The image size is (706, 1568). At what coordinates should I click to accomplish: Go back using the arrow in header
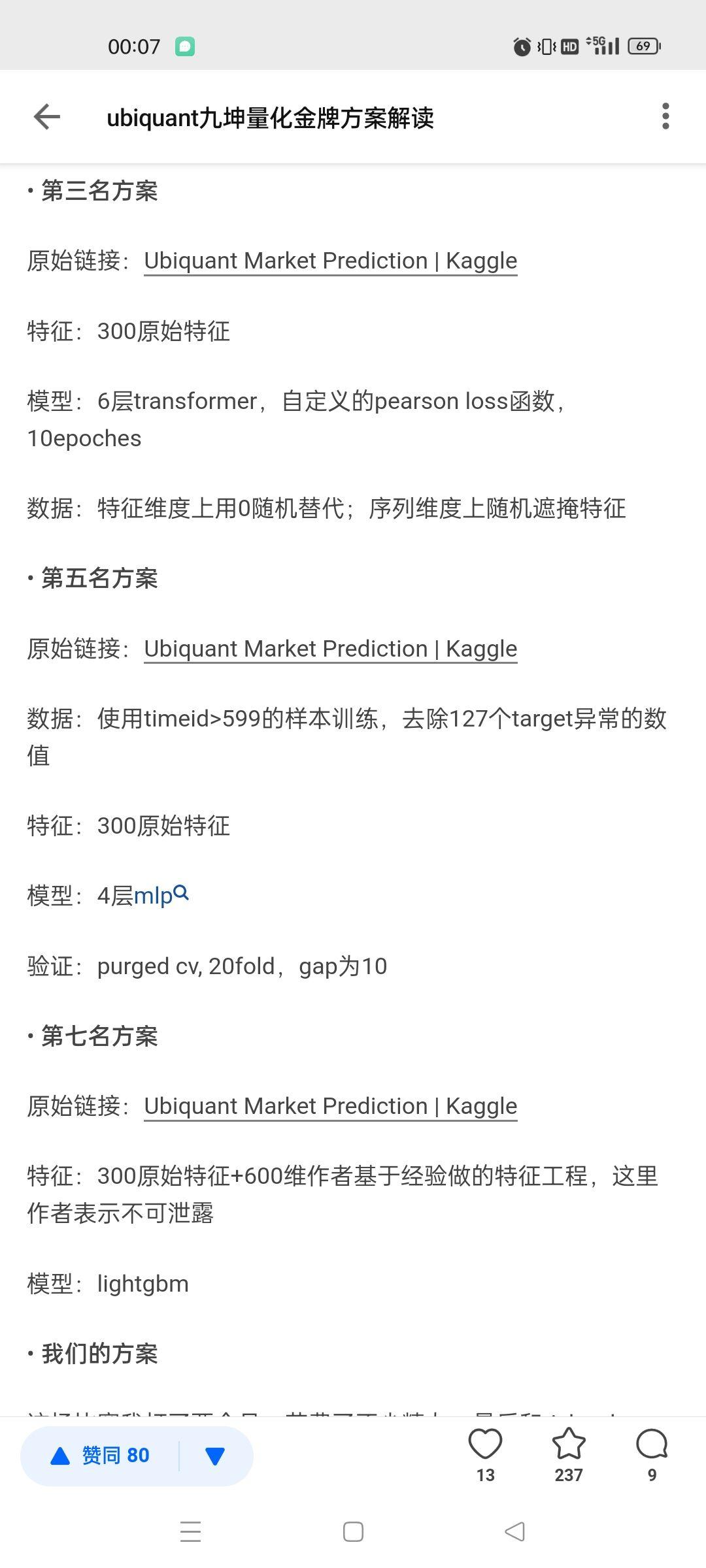pos(47,117)
